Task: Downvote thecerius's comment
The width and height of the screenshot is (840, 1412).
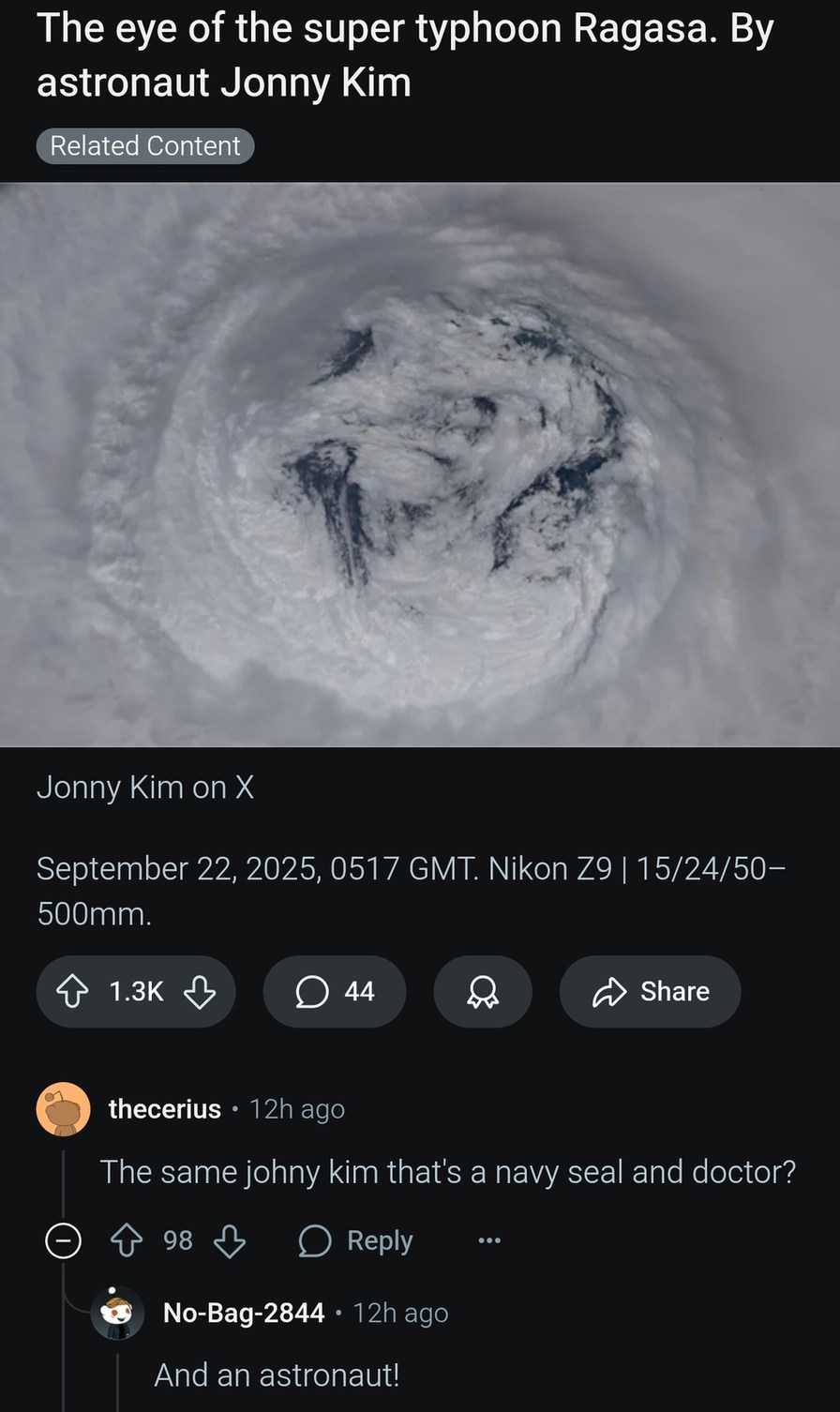Action: point(228,1239)
